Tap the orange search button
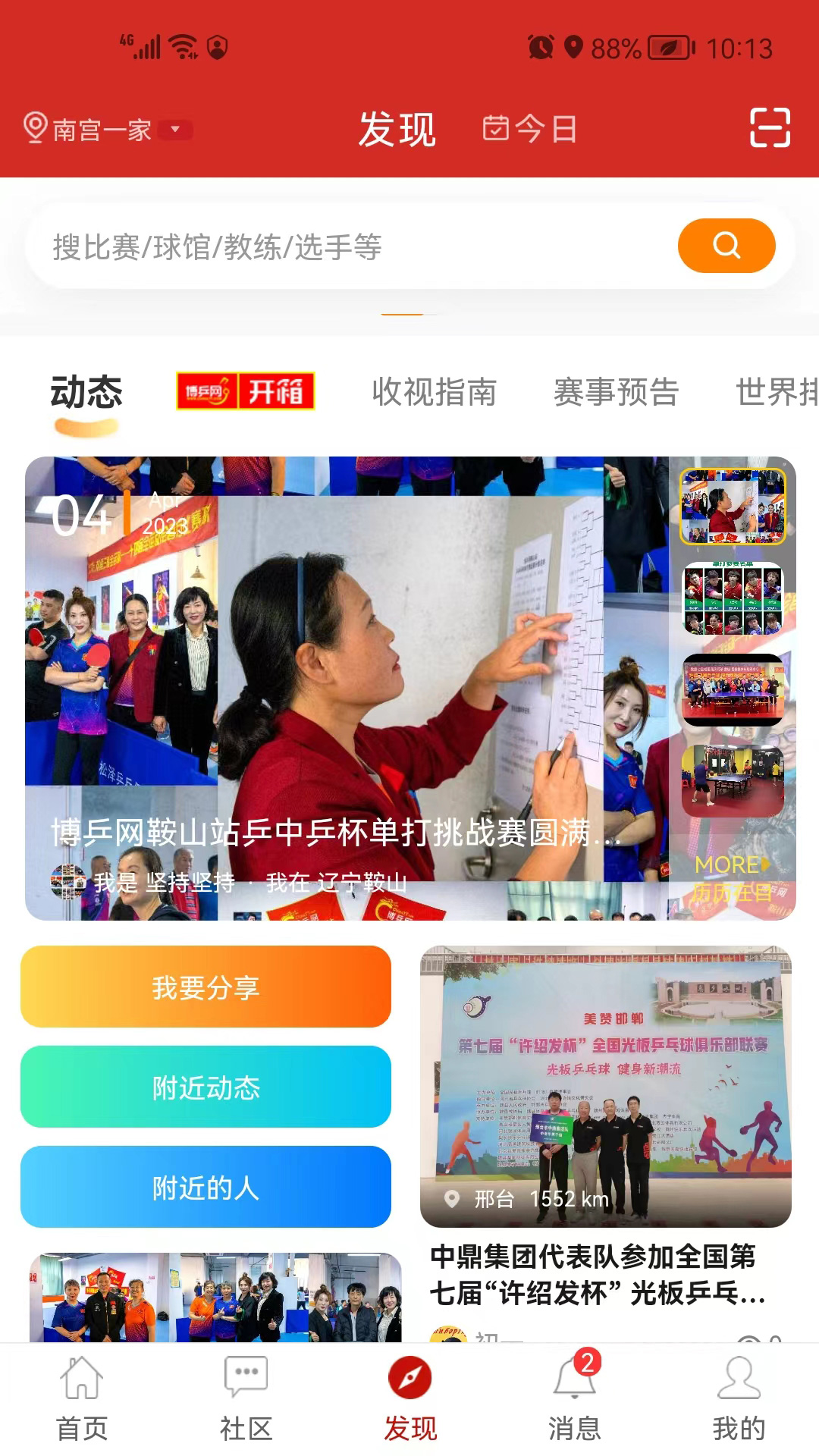 click(726, 246)
